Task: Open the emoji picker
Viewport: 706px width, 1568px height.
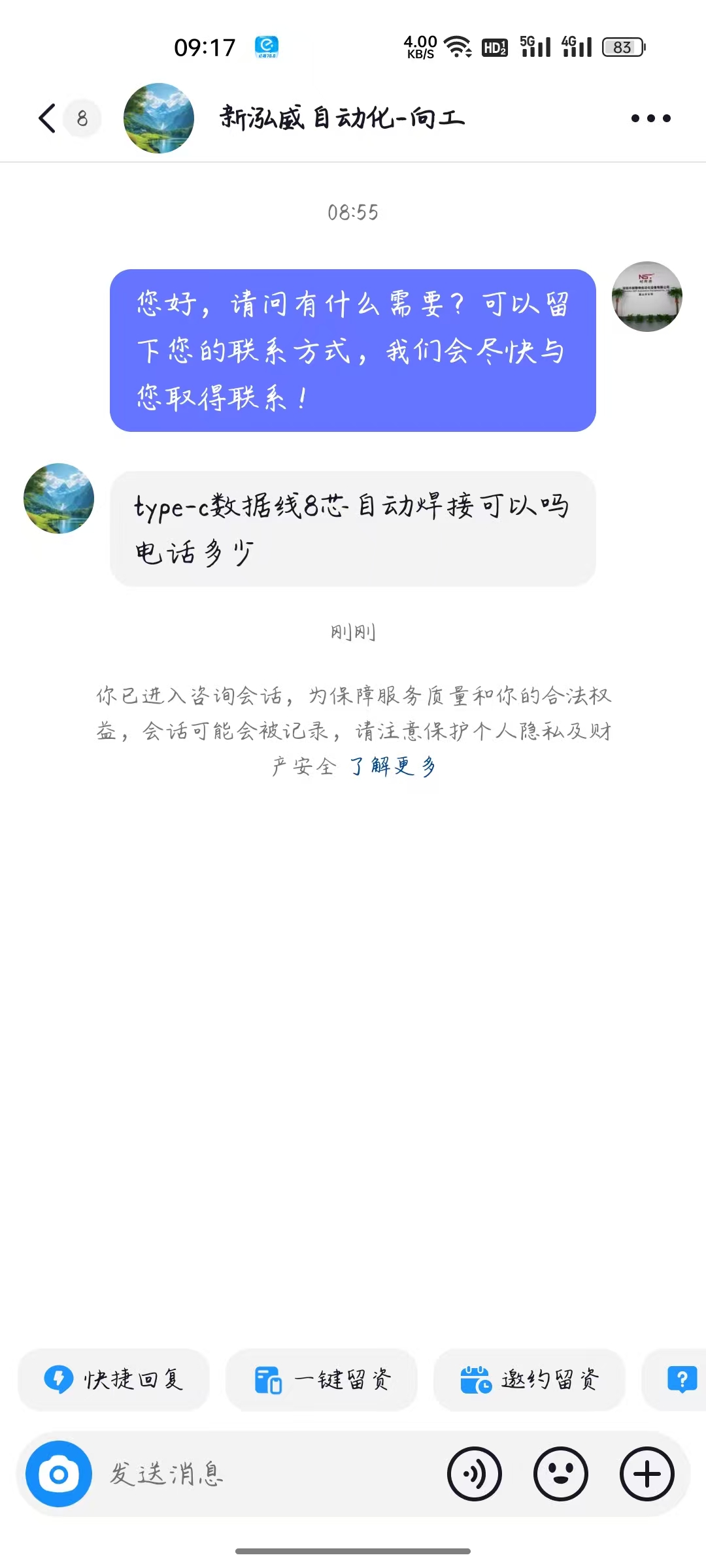Action: 561,1474
